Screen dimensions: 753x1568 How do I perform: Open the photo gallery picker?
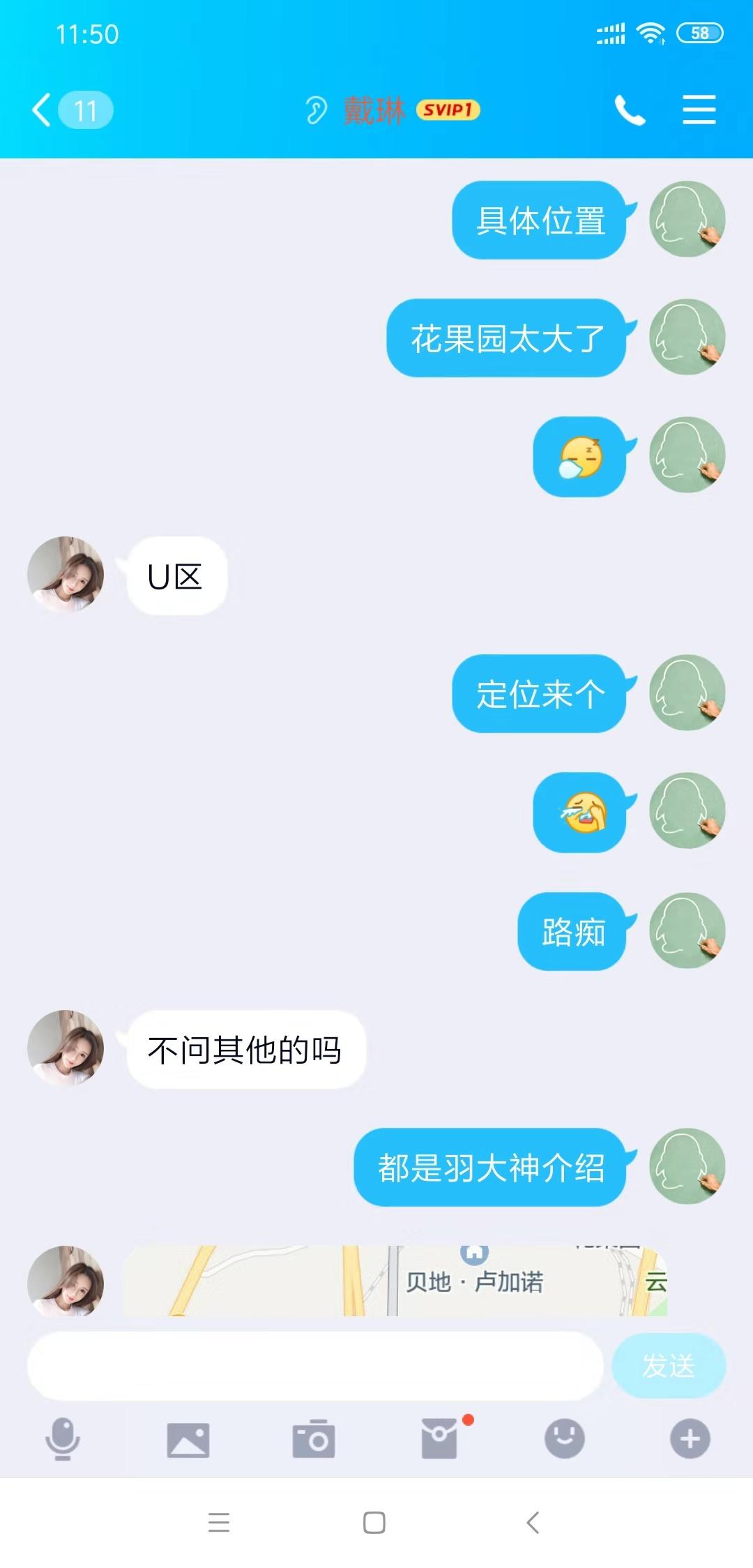188,1440
